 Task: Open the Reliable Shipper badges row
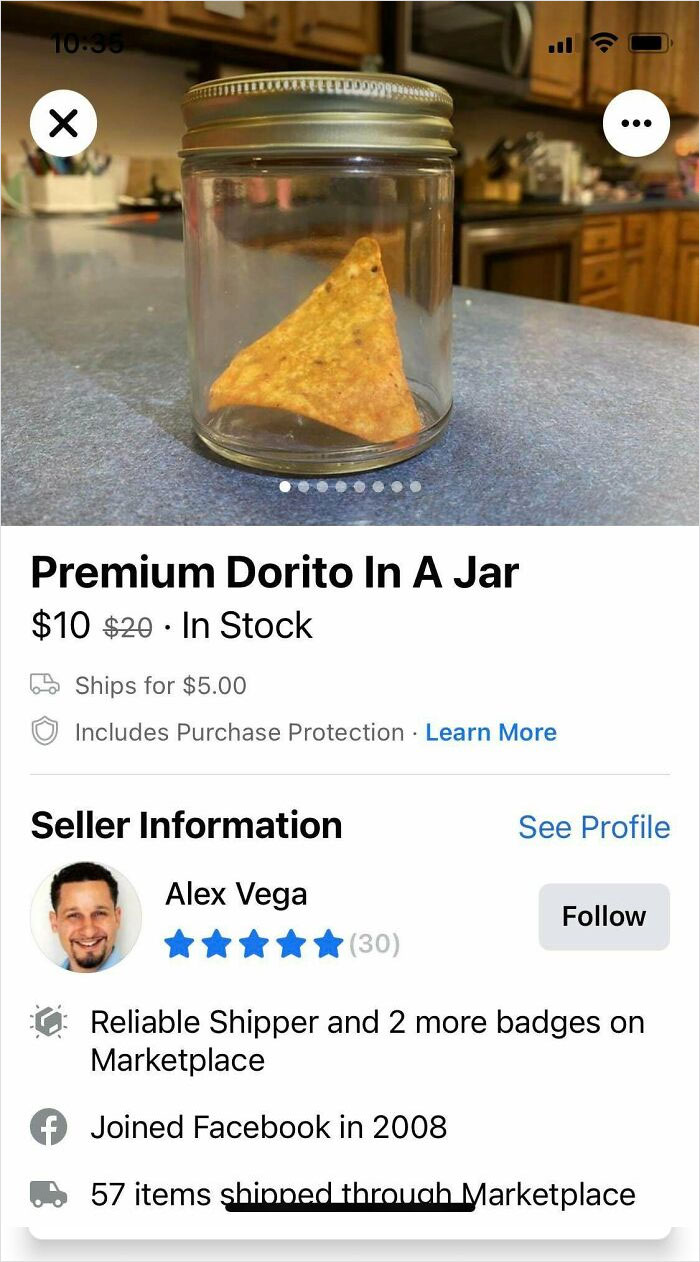click(366, 1041)
